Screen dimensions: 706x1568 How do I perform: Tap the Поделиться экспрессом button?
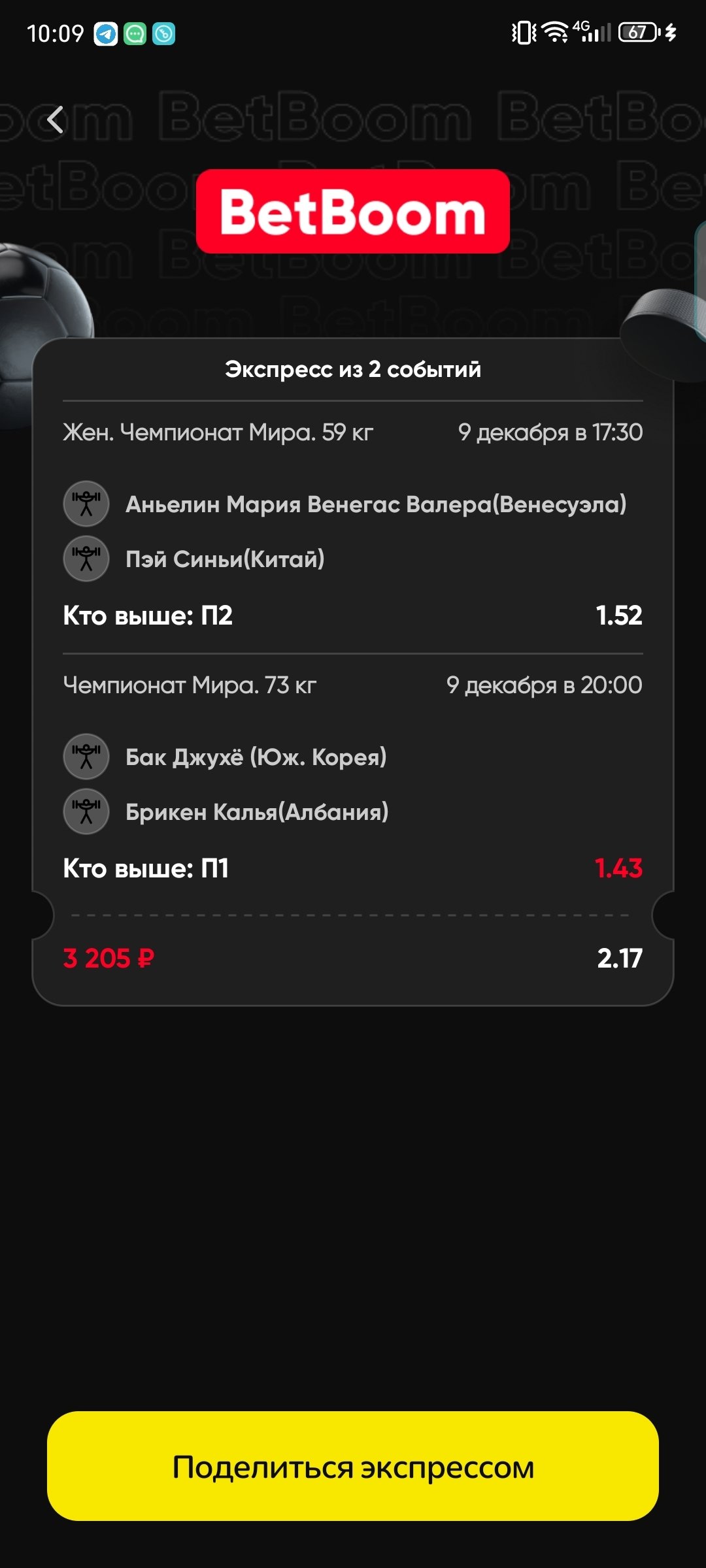coord(353,1467)
